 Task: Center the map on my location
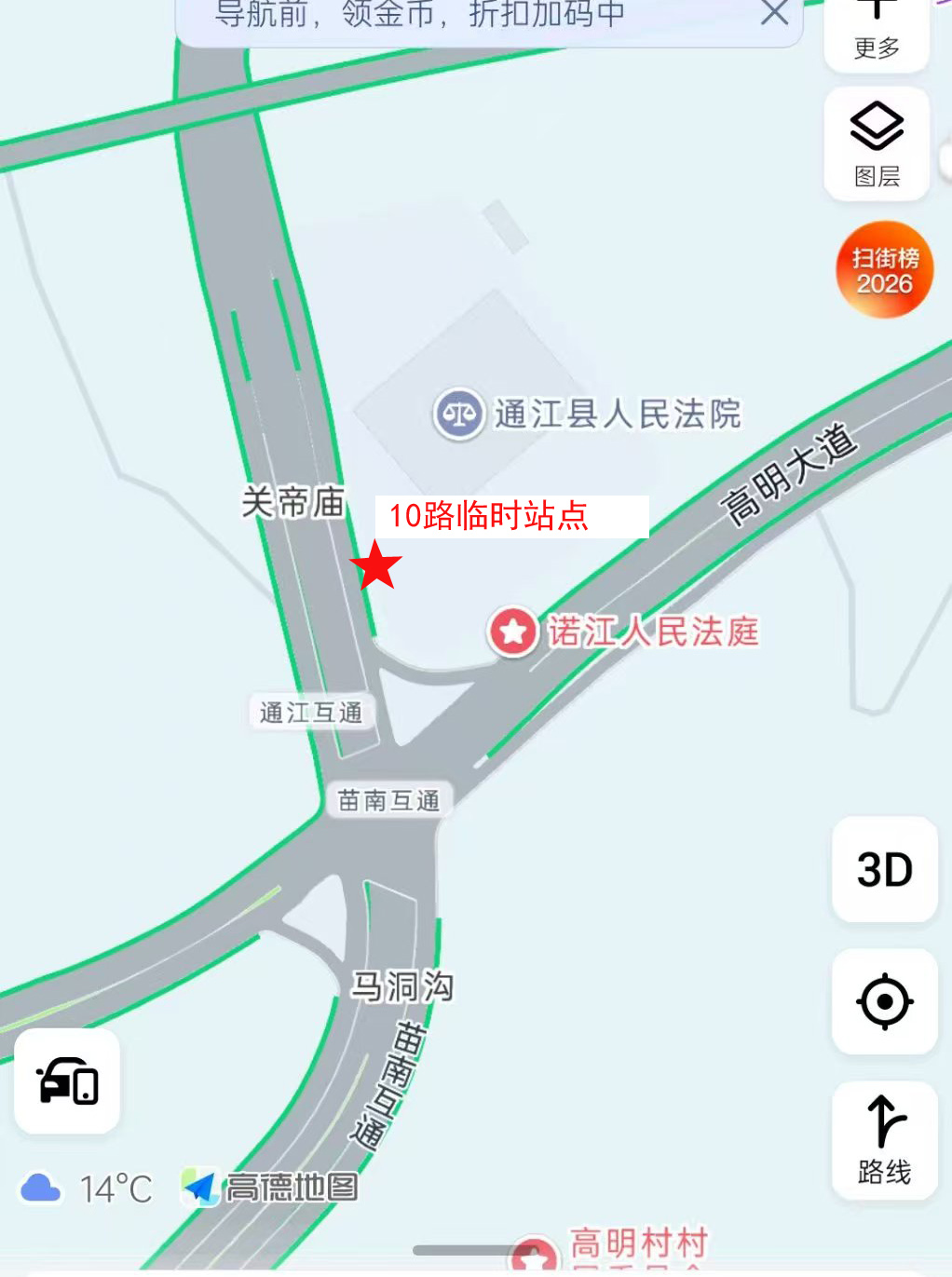pos(884,1001)
